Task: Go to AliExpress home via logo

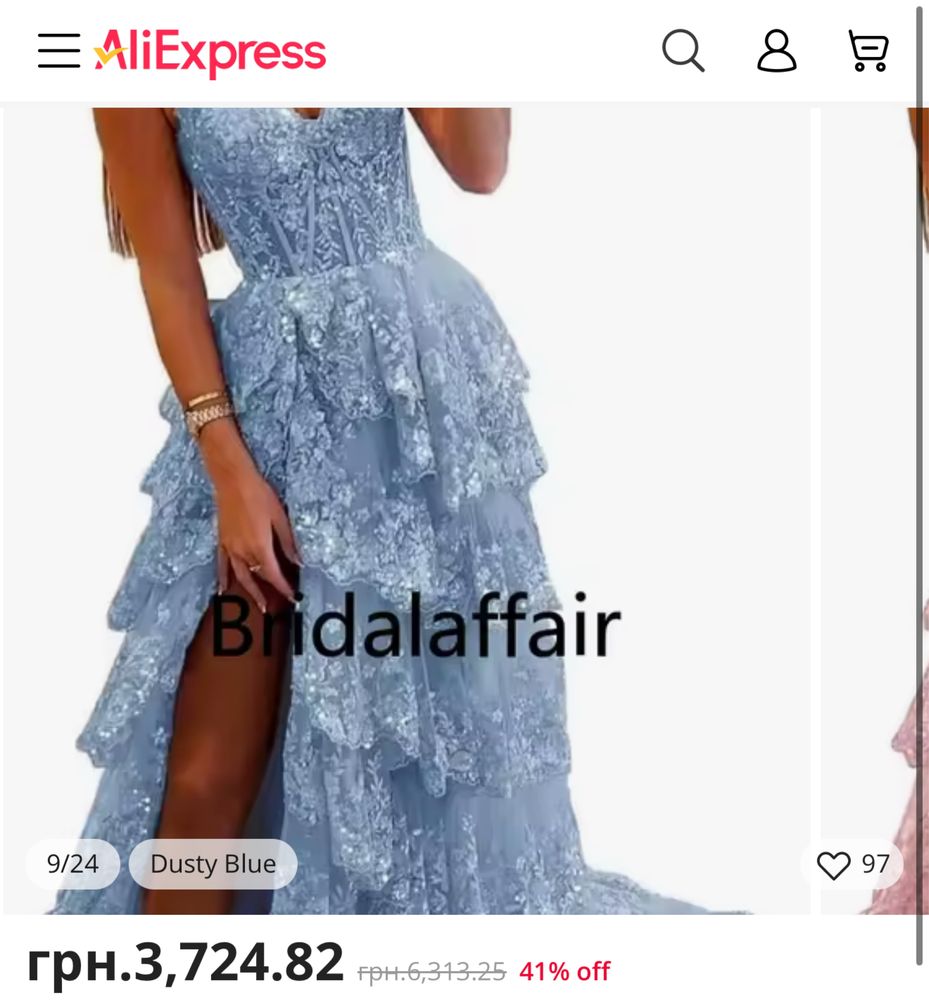Action: pos(210,52)
